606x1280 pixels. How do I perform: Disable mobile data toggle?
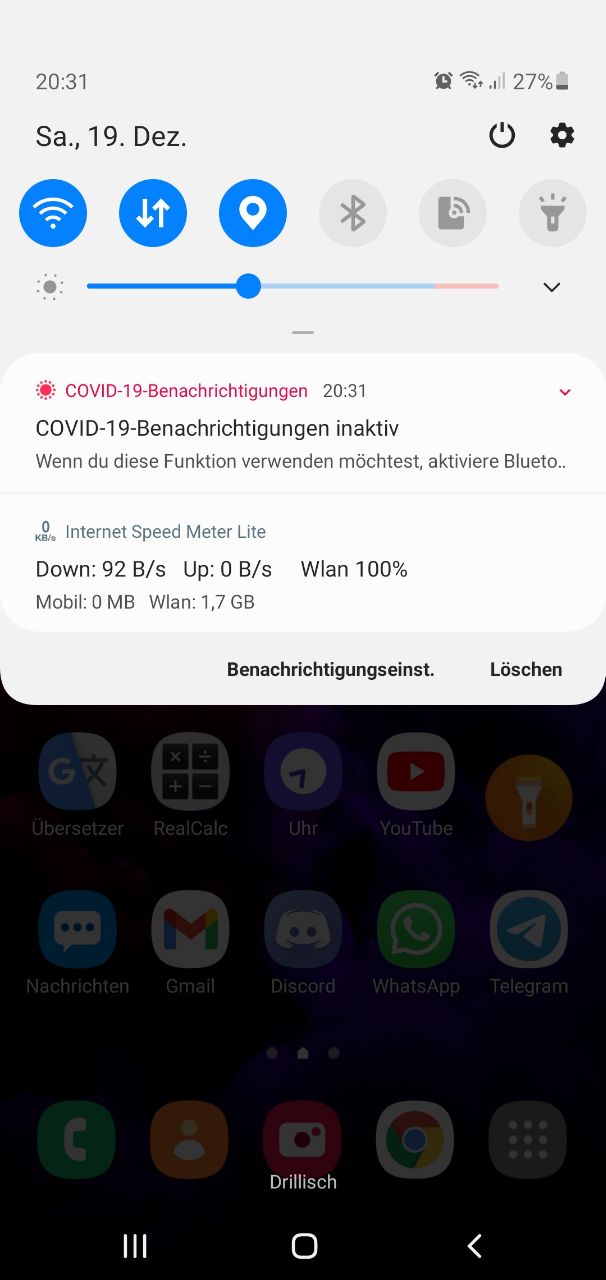pos(153,213)
